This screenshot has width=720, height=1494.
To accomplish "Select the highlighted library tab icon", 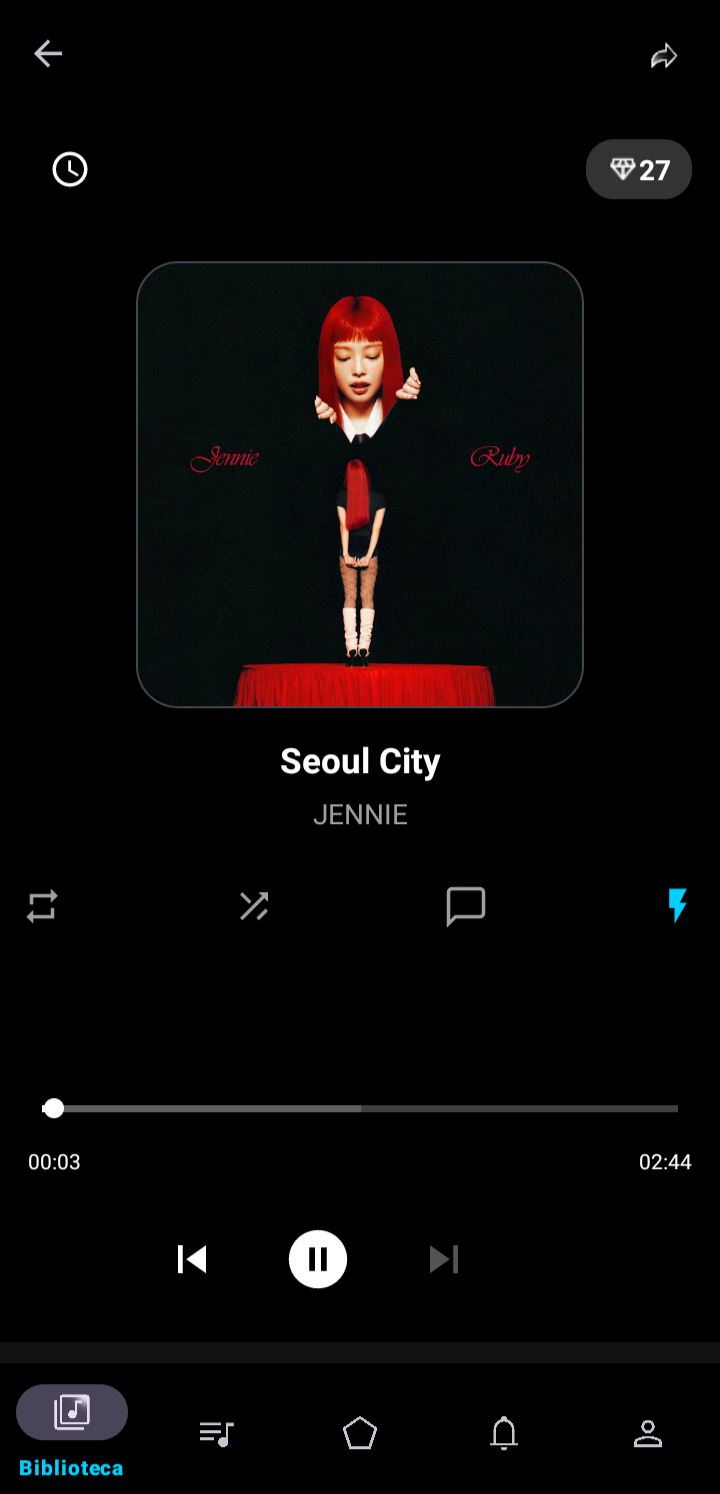I will pyautogui.click(x=71, y=1412).
